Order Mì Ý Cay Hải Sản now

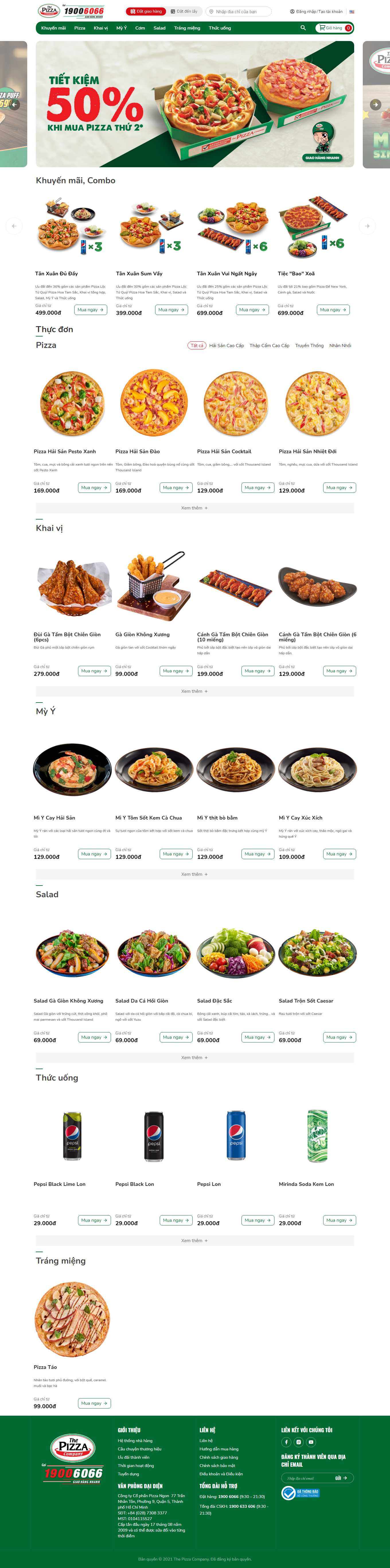tap(94, 854)
